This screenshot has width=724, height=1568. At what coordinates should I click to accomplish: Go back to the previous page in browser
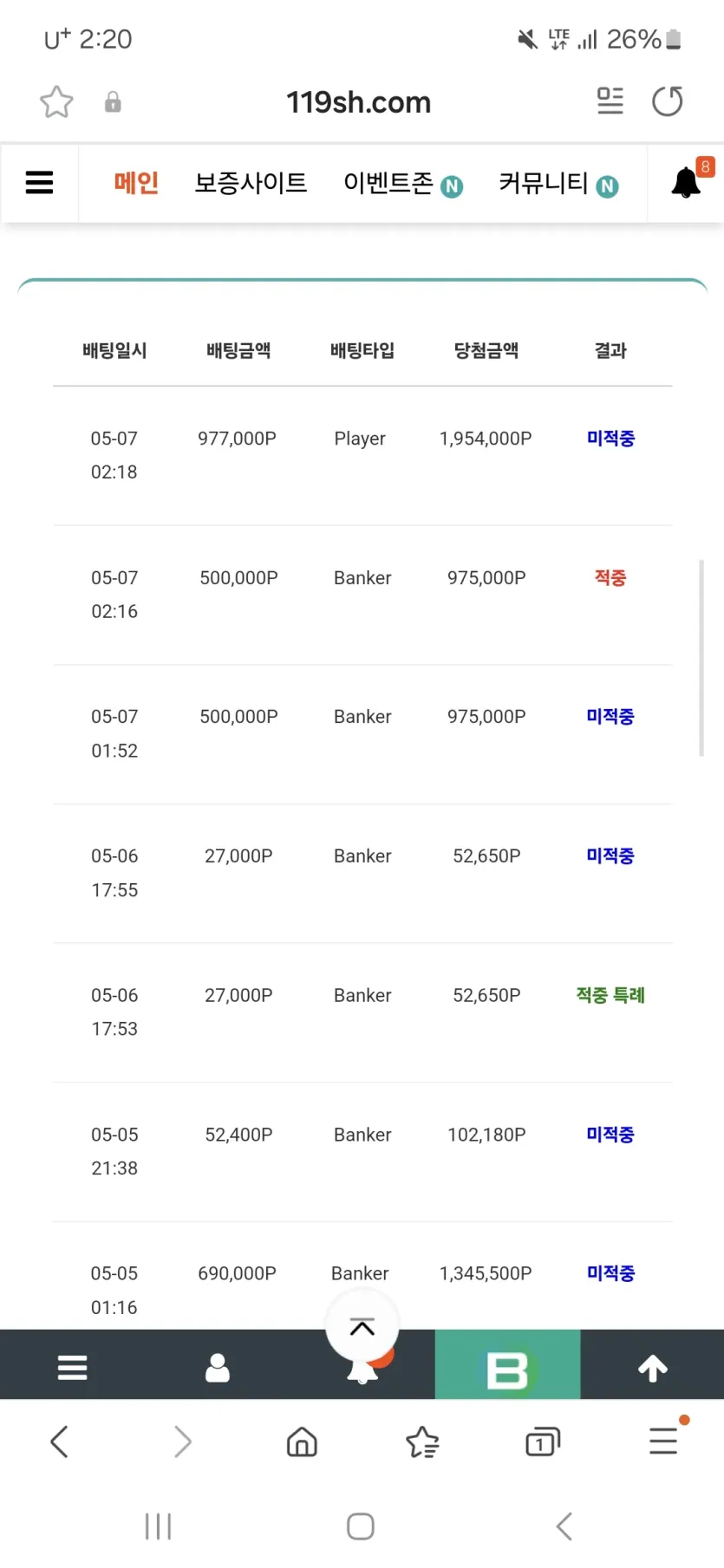point(59,1441)
